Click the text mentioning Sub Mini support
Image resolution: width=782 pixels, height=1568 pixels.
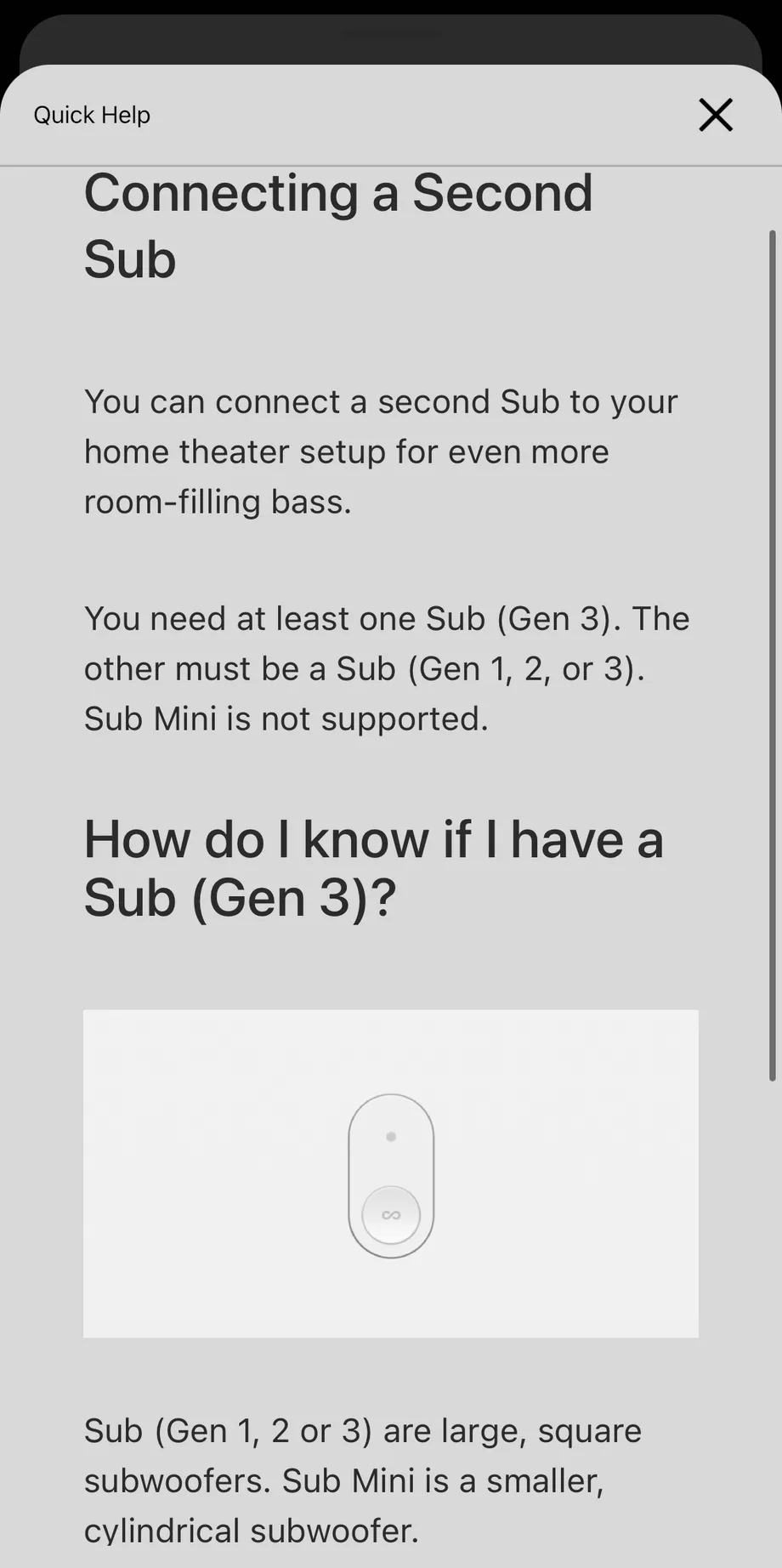coord(387,668)
